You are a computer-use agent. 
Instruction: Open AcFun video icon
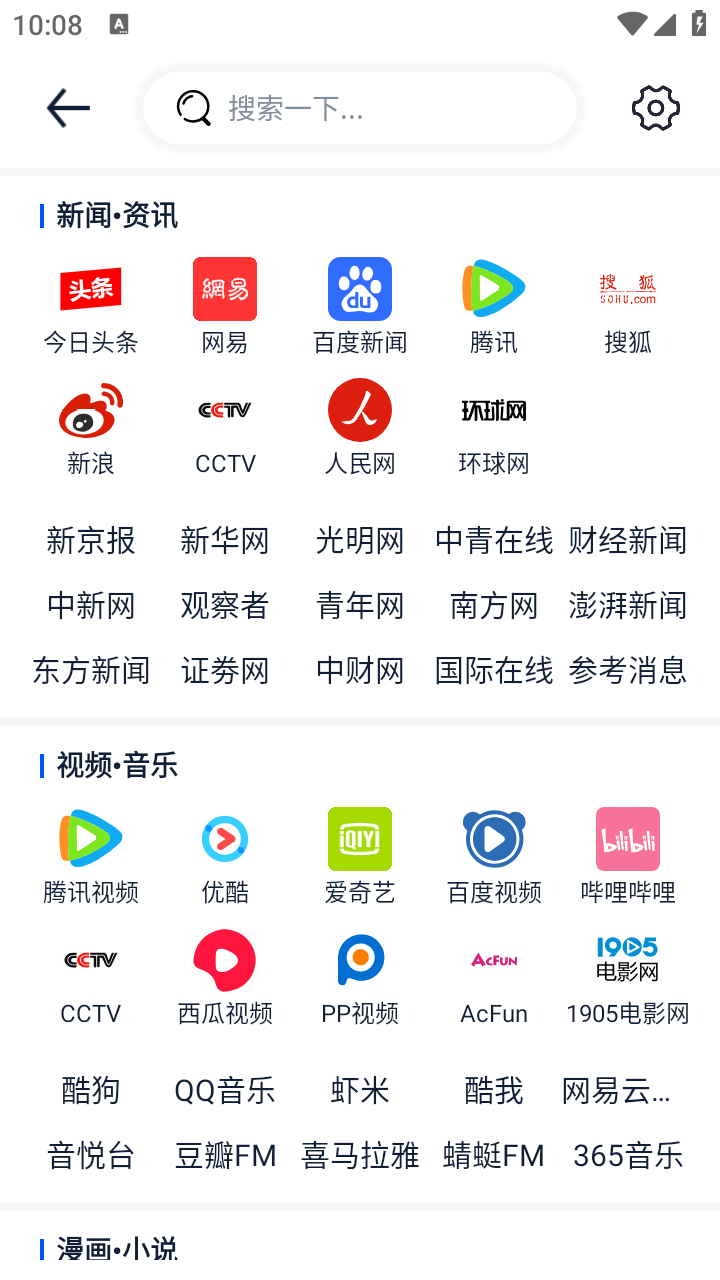coord(493,959)
